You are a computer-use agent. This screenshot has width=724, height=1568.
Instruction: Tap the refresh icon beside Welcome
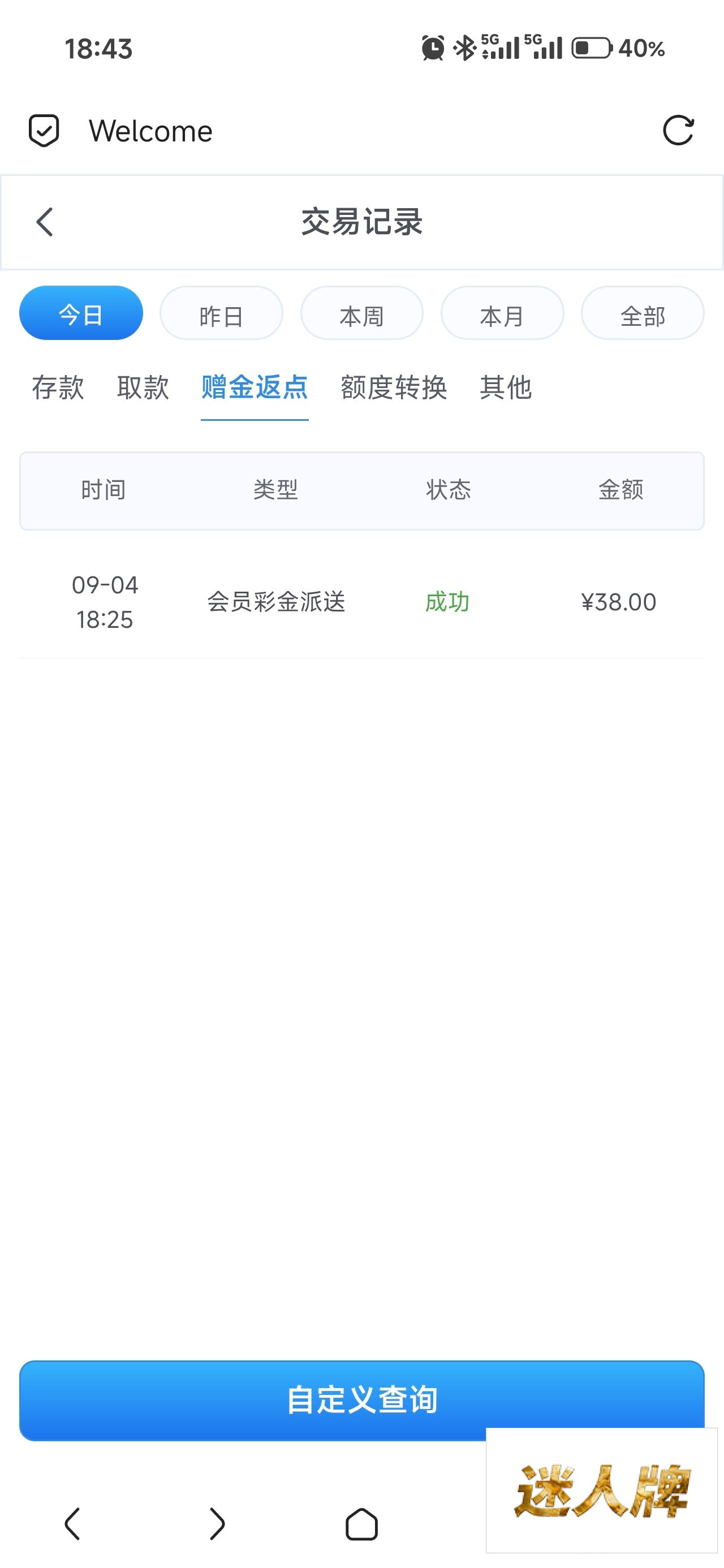click(678, 130)
